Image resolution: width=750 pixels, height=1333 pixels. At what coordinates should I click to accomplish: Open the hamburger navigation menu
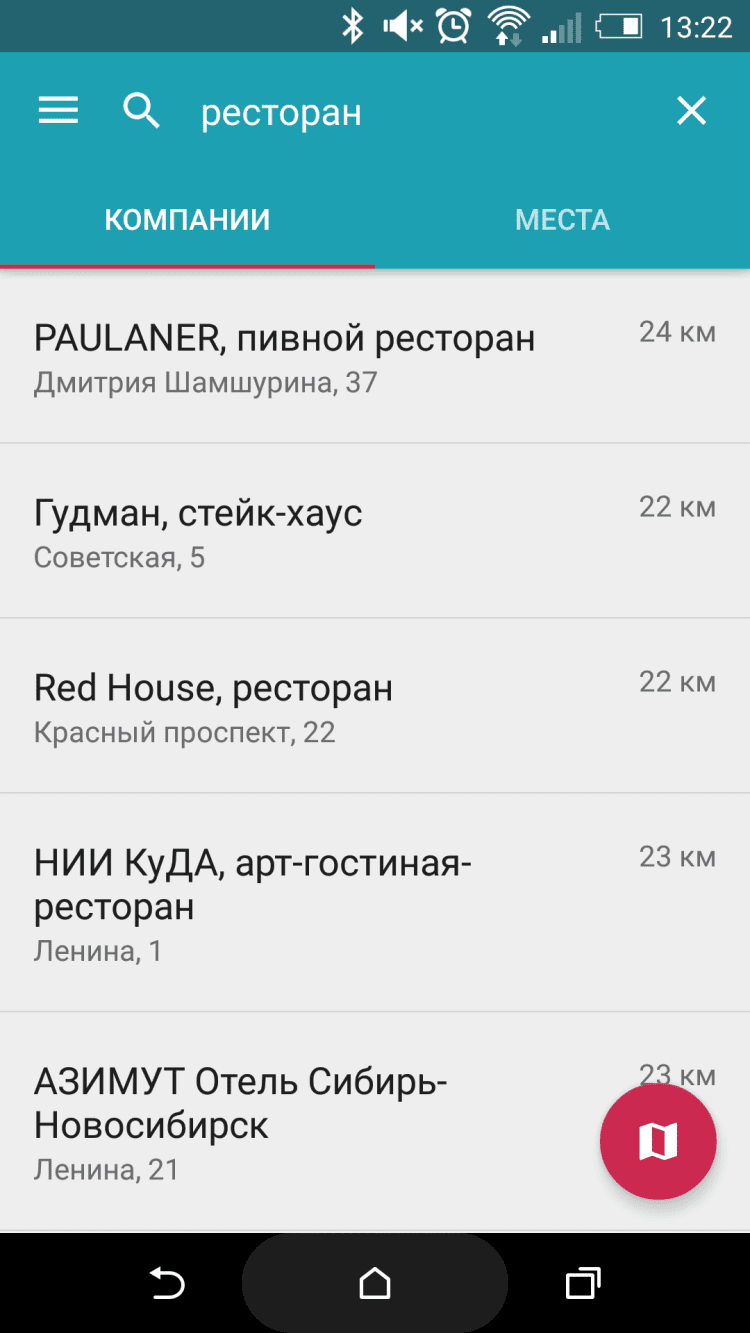(58, 111)
